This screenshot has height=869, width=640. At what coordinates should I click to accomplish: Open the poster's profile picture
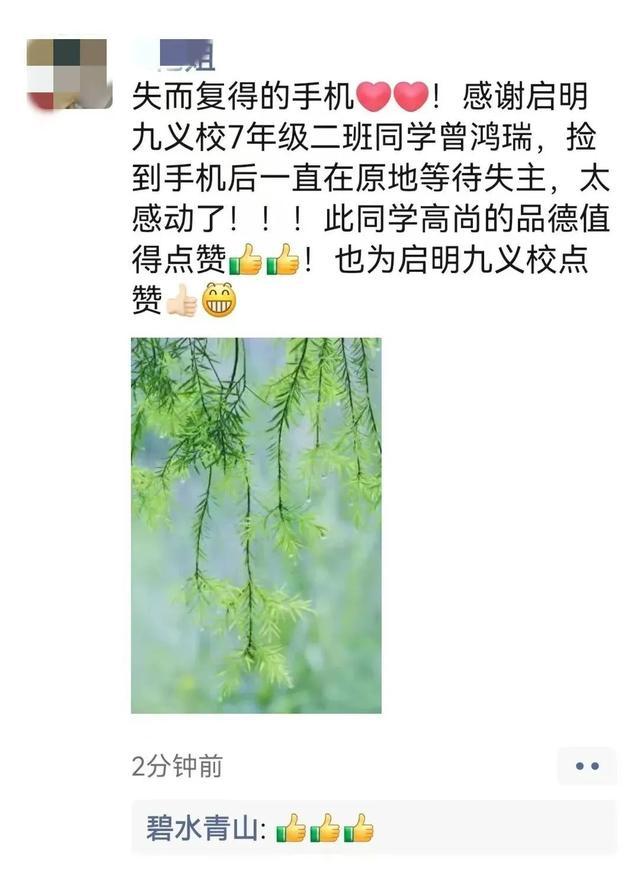pyautogui.click(x=67, y=73)
